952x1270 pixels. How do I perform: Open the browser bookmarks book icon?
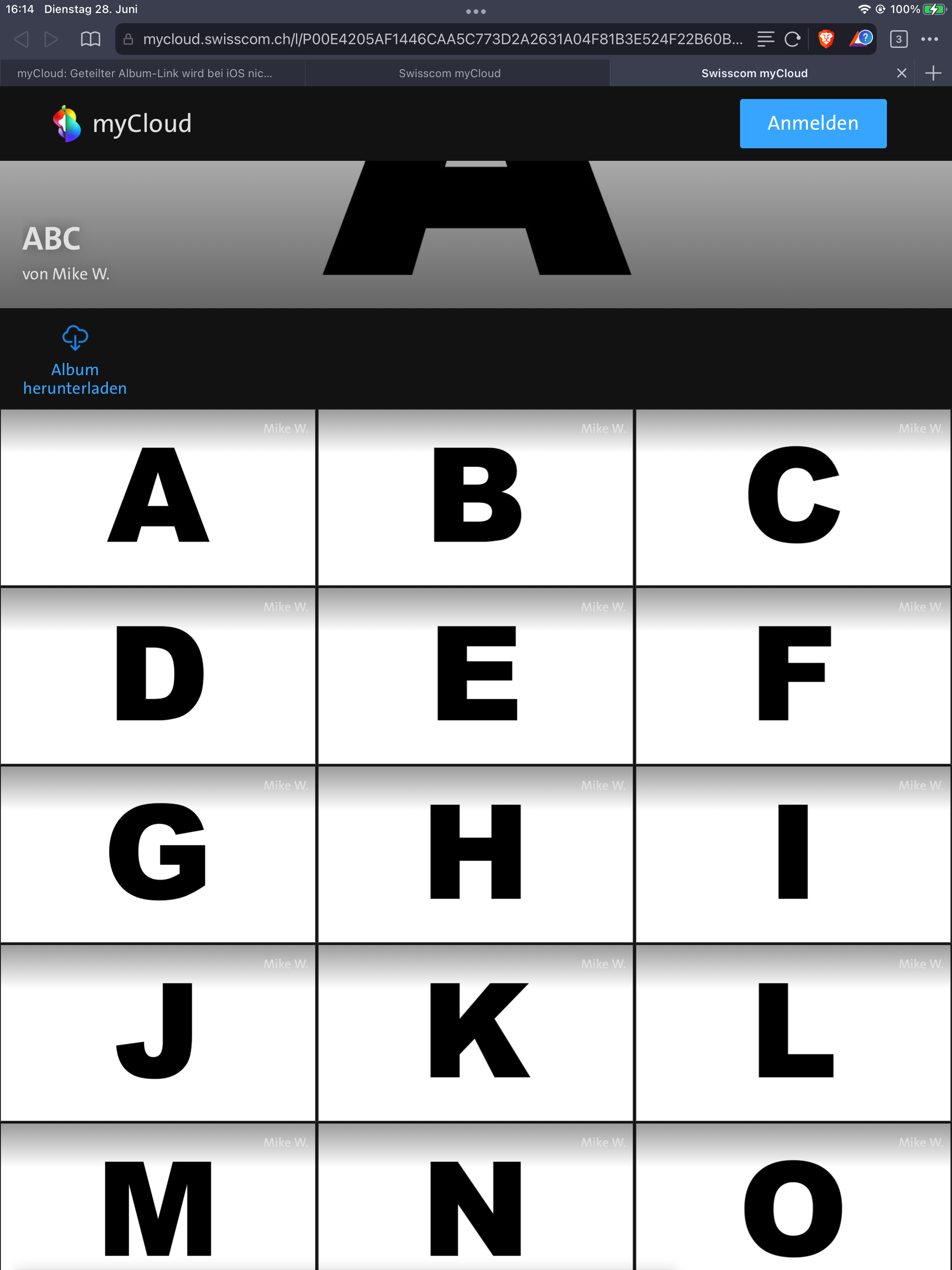[90, 39]
